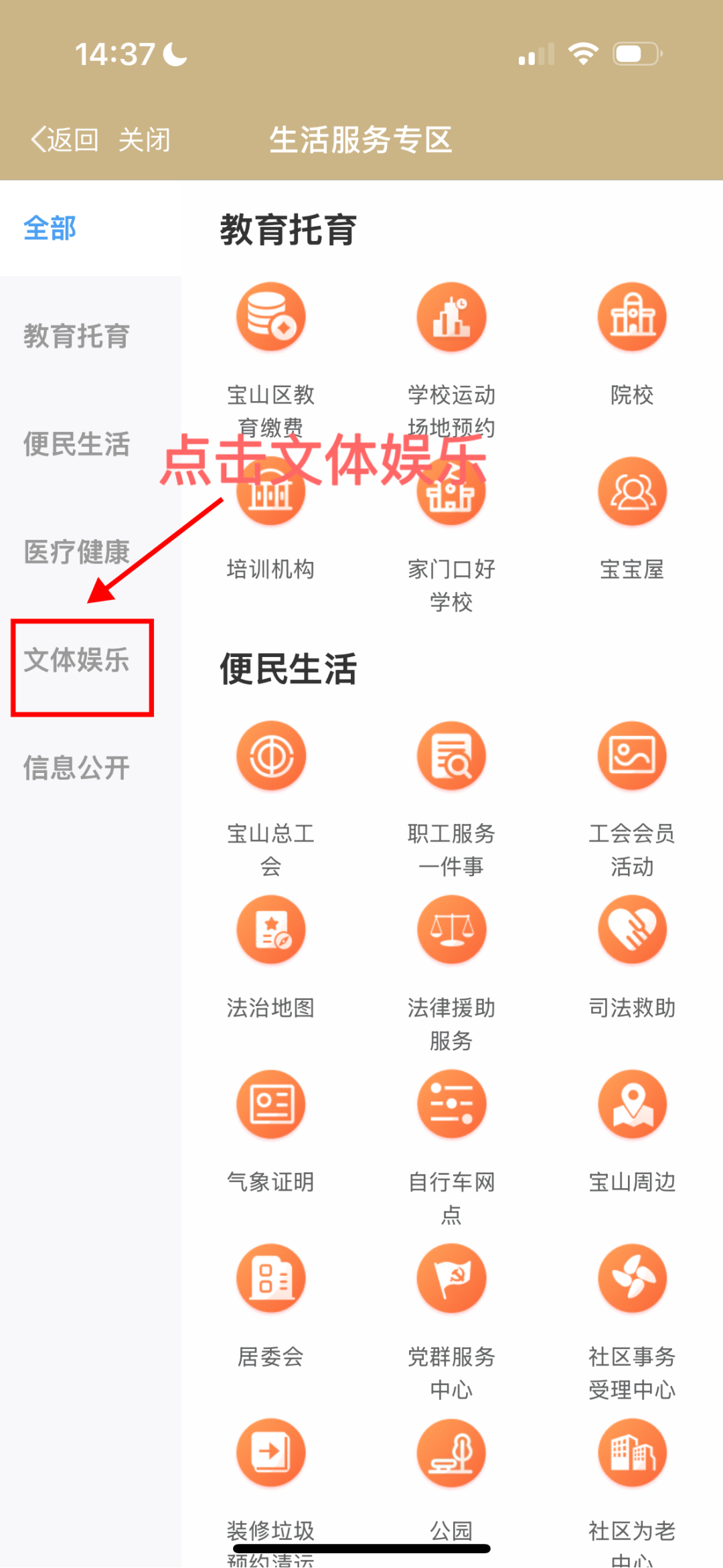This screenshot has height=1568, width=723.
Task: Open 职工服务一件事
Action: coord(452,756)
